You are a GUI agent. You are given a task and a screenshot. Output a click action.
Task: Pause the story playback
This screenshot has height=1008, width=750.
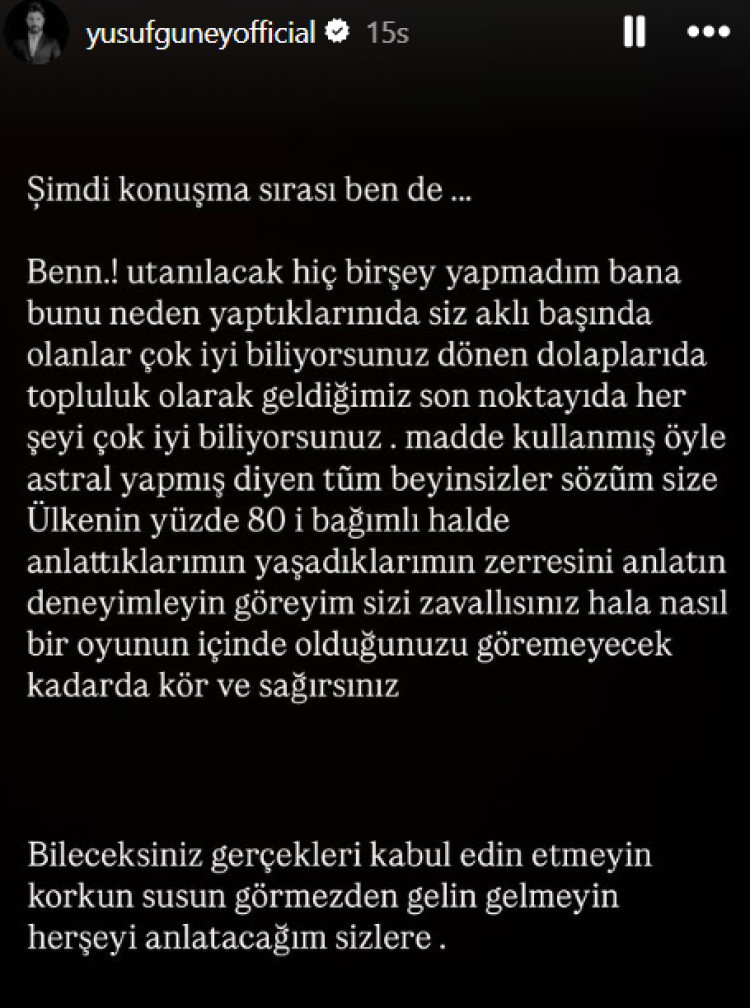[x=634, y=32]
